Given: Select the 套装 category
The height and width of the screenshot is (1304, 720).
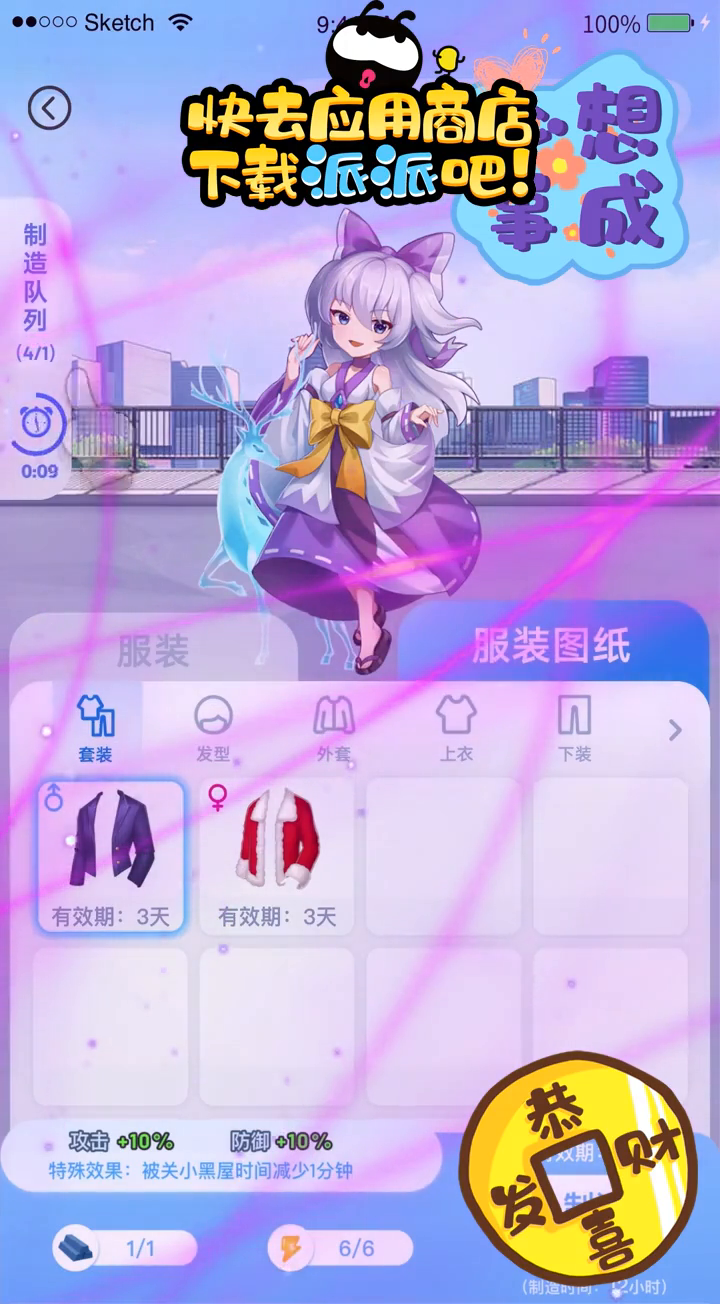Looking at the screenshot, I should [x=96, y=728].
